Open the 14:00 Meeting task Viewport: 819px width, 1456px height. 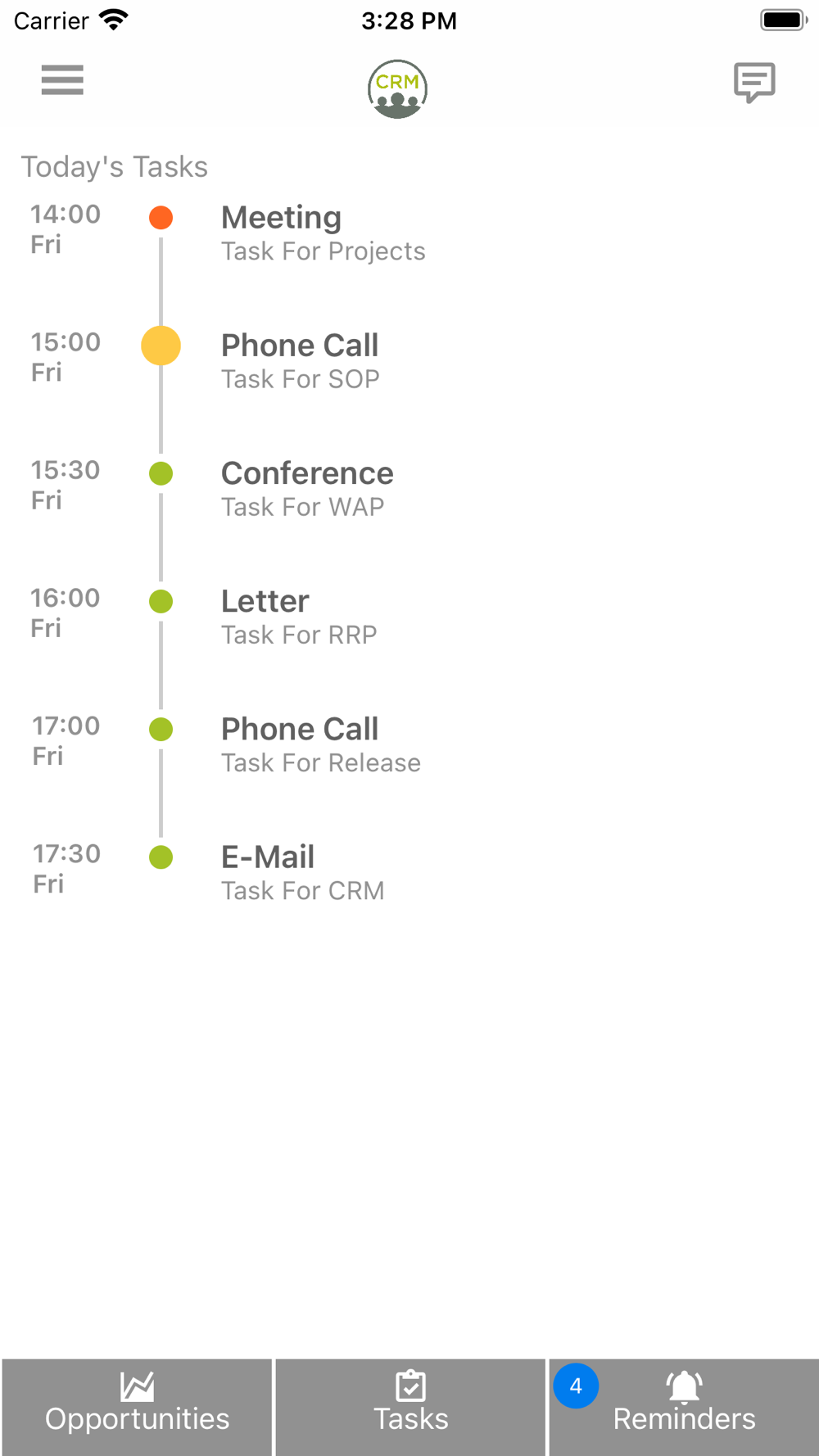409,233
